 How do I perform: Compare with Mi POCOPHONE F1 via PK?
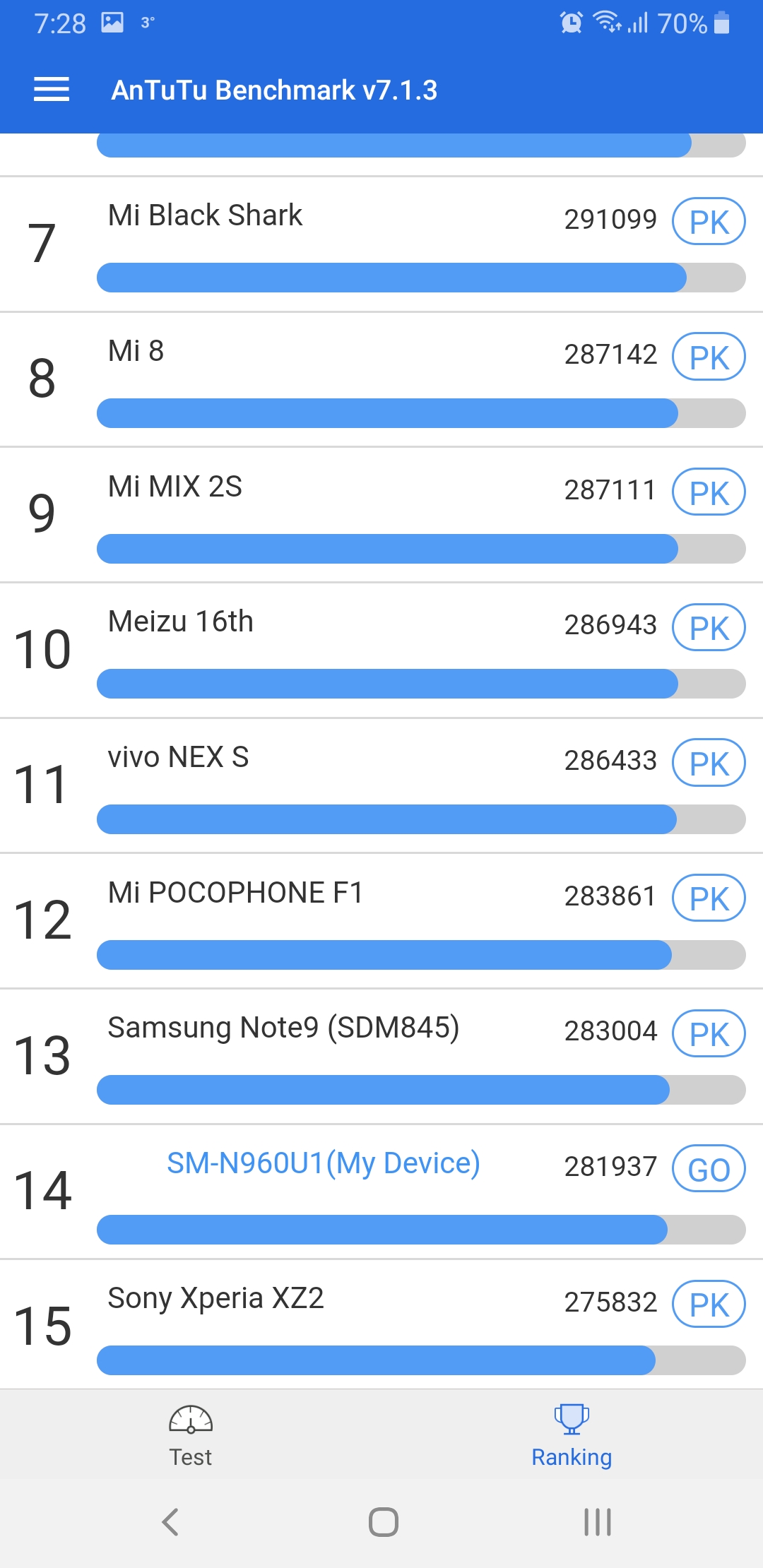[709, 898]
